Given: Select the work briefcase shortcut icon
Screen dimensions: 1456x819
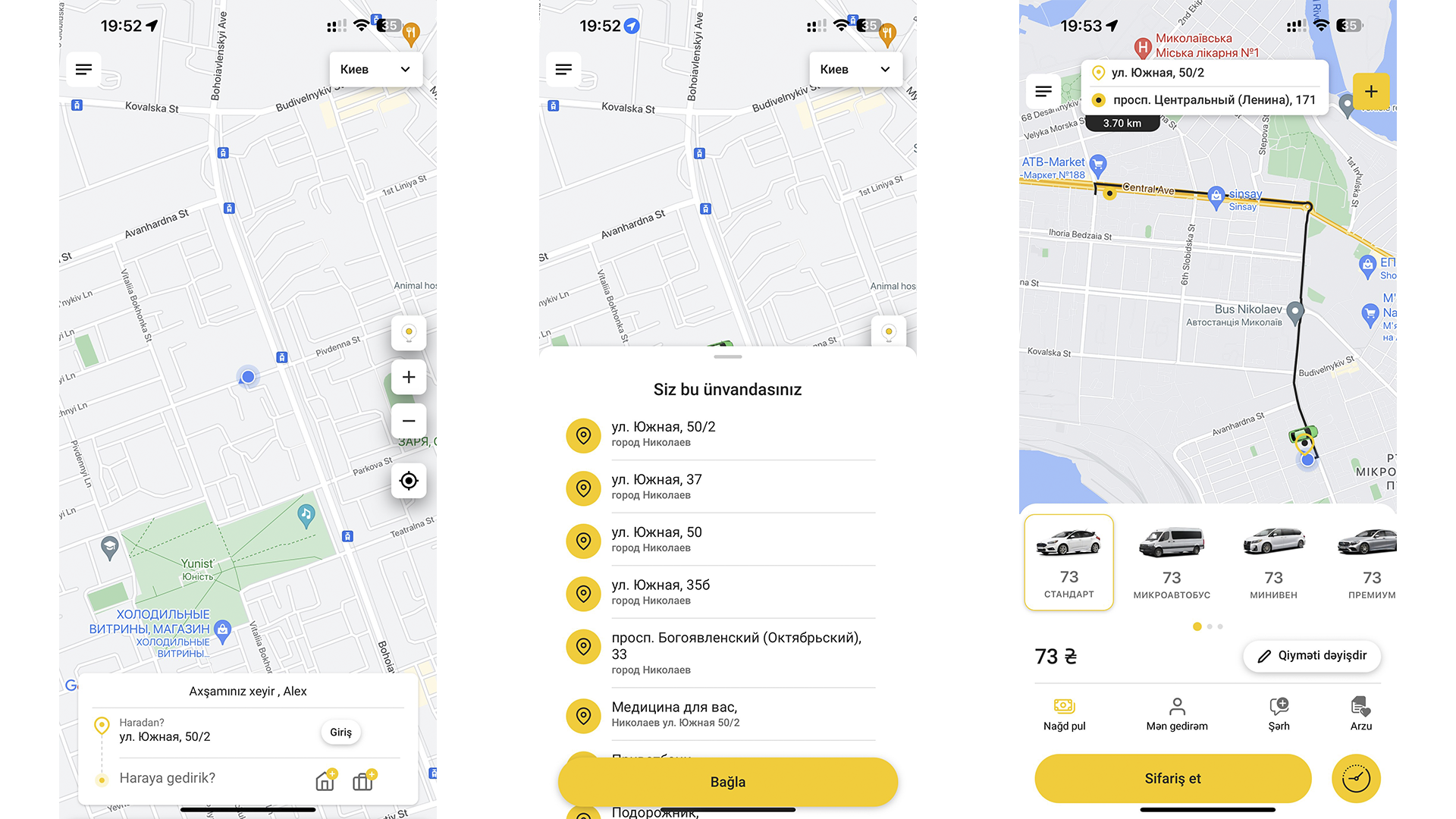Looking at the screenshot, I should click(363, 780).
